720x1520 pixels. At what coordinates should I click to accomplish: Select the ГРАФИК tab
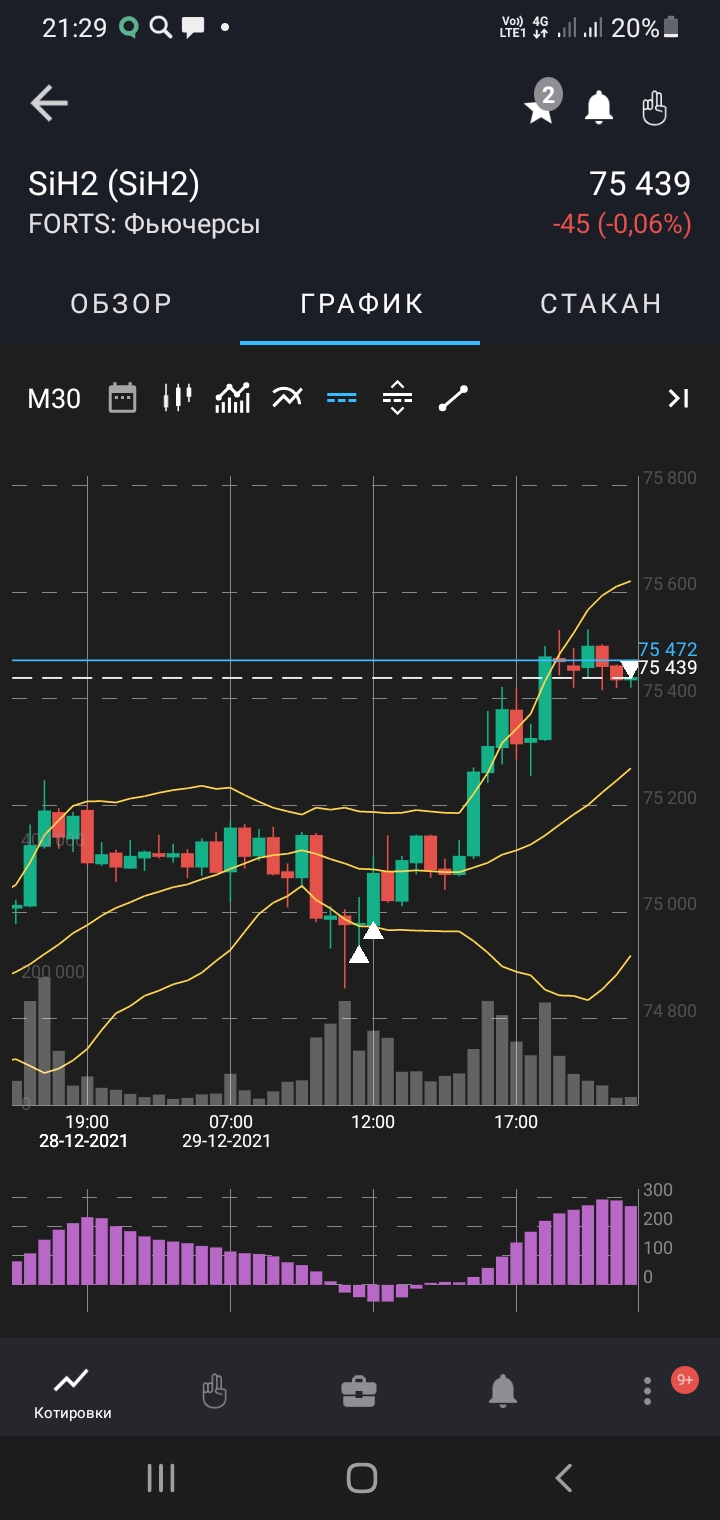(x=362, y=304)
